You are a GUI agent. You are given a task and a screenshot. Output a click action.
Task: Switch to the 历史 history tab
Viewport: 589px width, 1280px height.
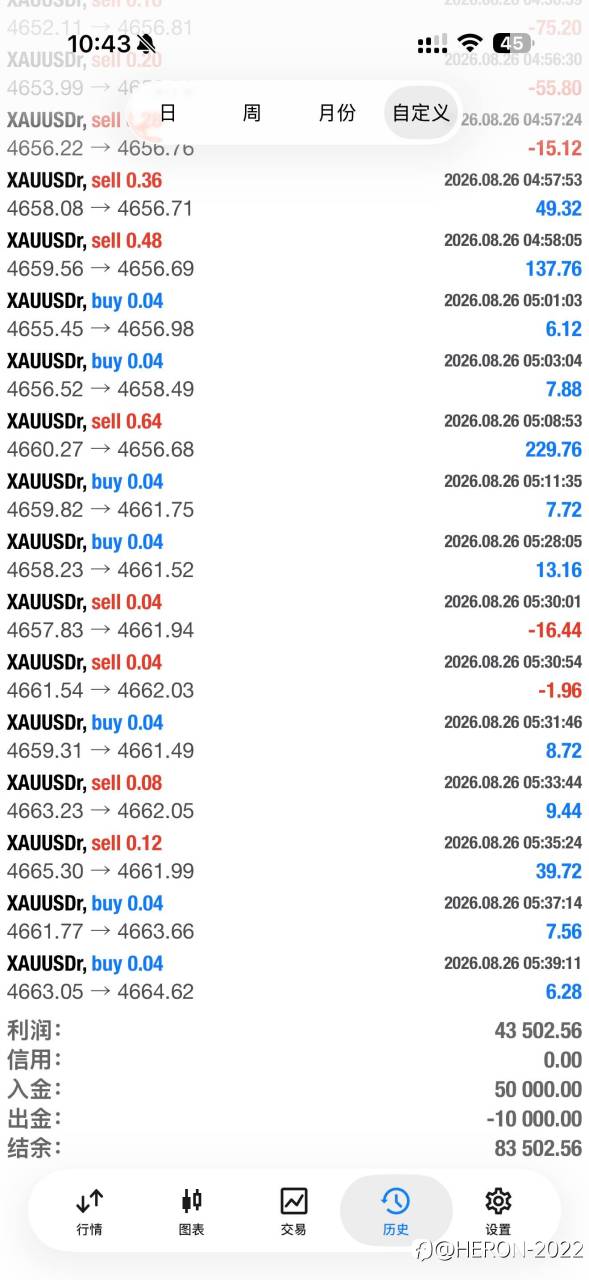[x=396, y=1211]
